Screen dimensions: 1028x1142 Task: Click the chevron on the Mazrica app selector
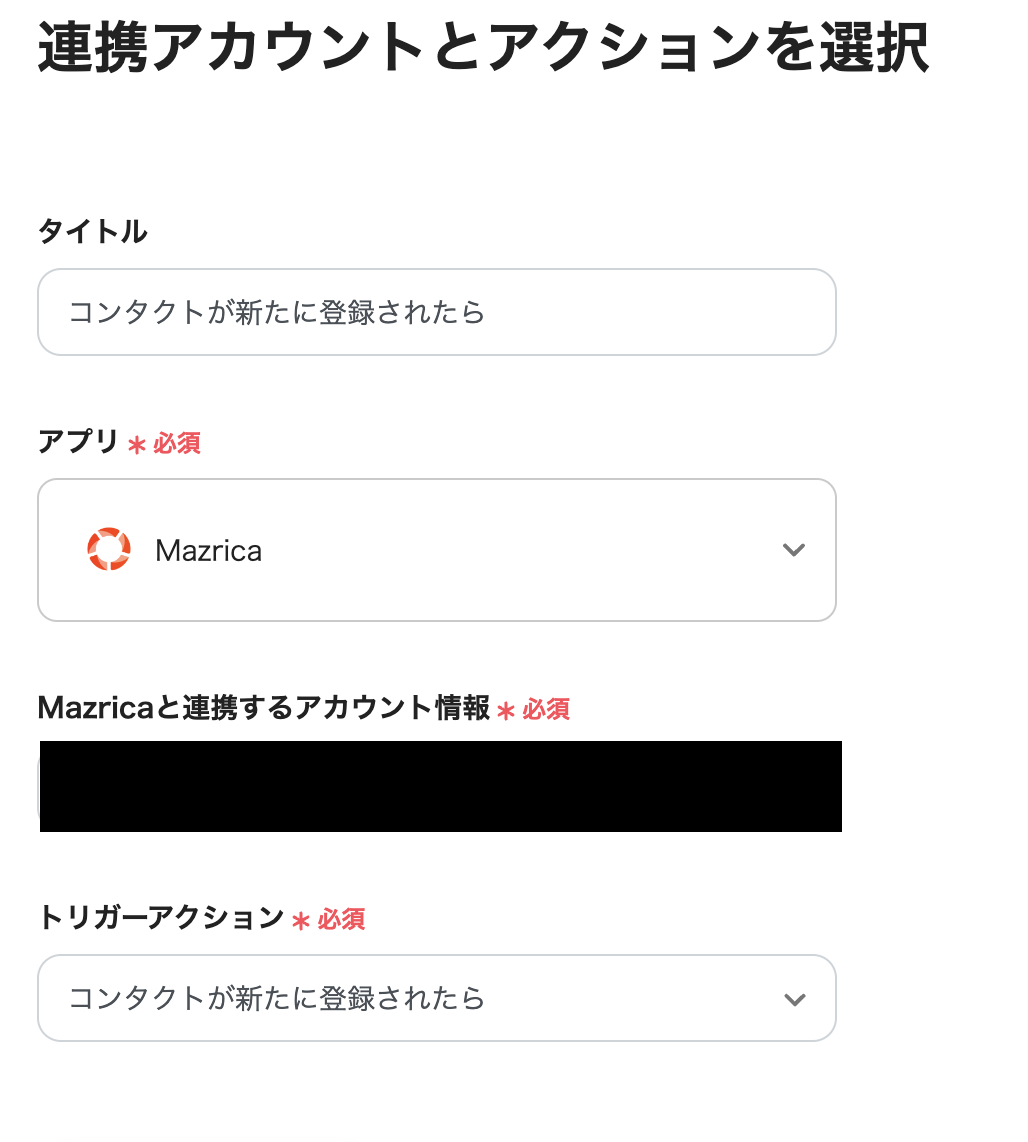pyautogui.click(x=794, y=549)
